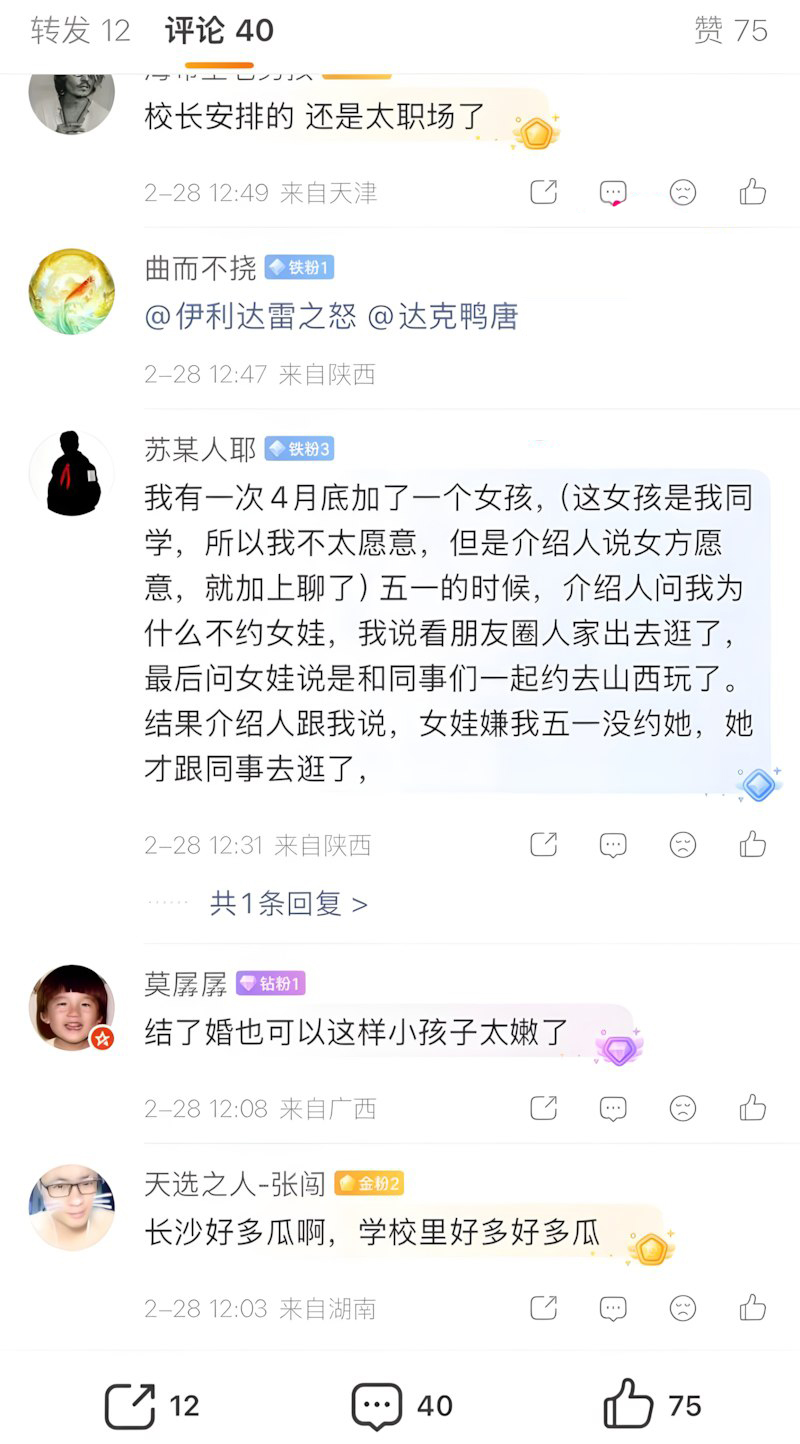Image resolution: width=800 pixels, height=1444 pixels.
Task: Dislike 莫孱孱's comment
Action: [x=683, y=1108]
